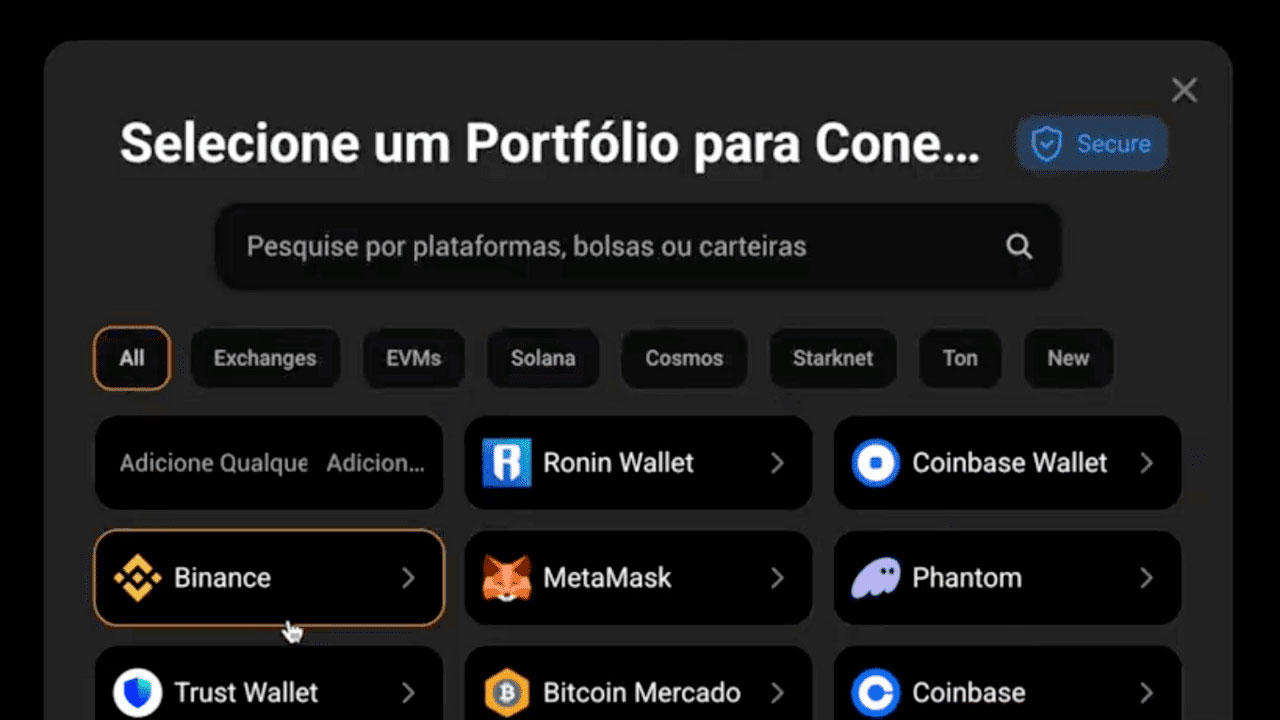Filter by Exchanges

click(x=265, y=358)
